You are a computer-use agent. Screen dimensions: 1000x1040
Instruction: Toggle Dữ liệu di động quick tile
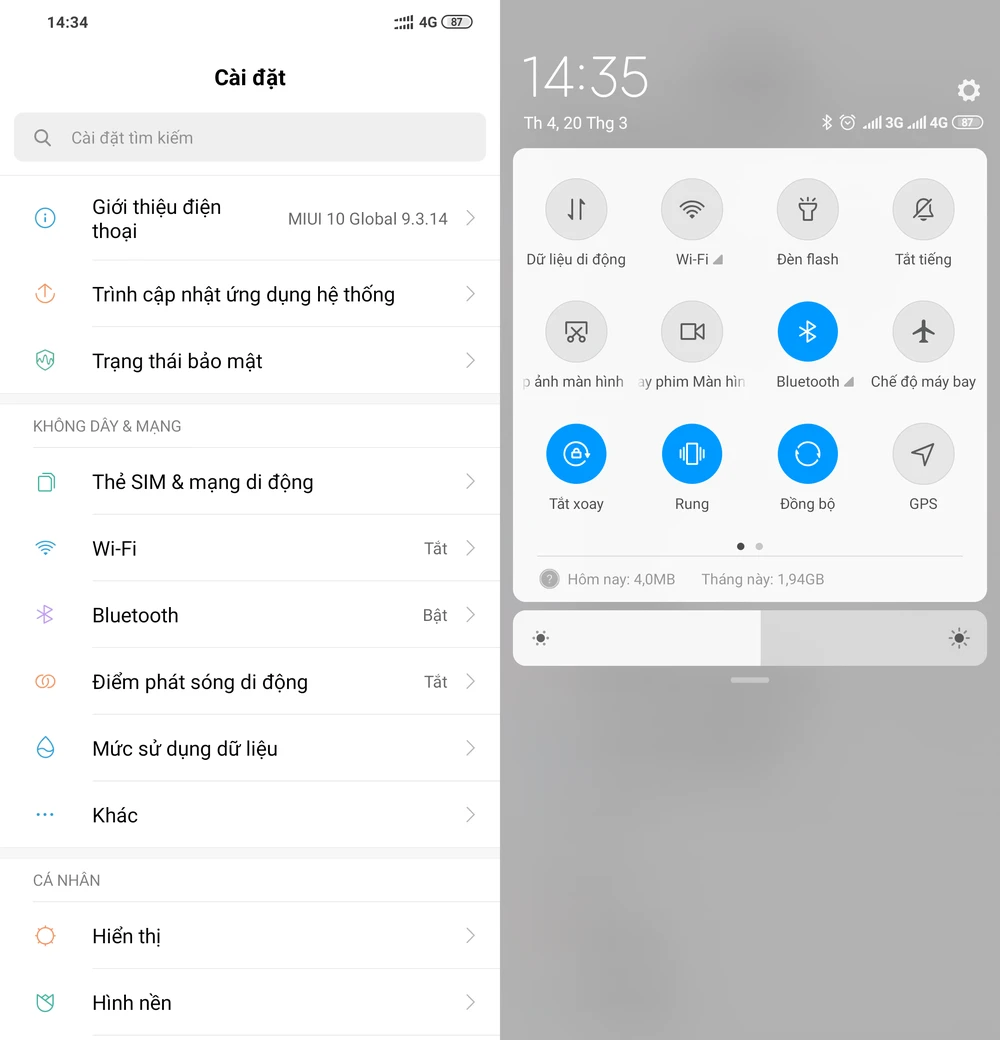(576, 209)
